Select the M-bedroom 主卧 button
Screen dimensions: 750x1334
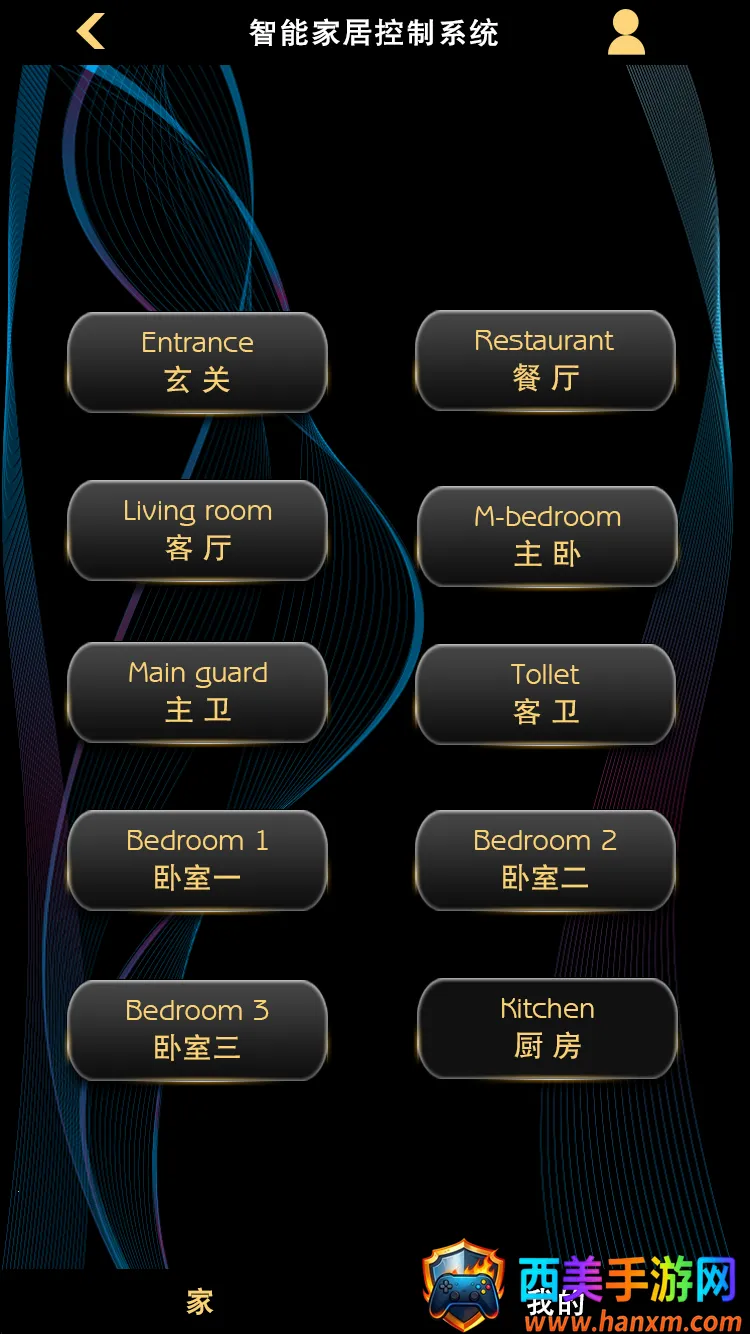pyautogui.click(x=547, y=535)
